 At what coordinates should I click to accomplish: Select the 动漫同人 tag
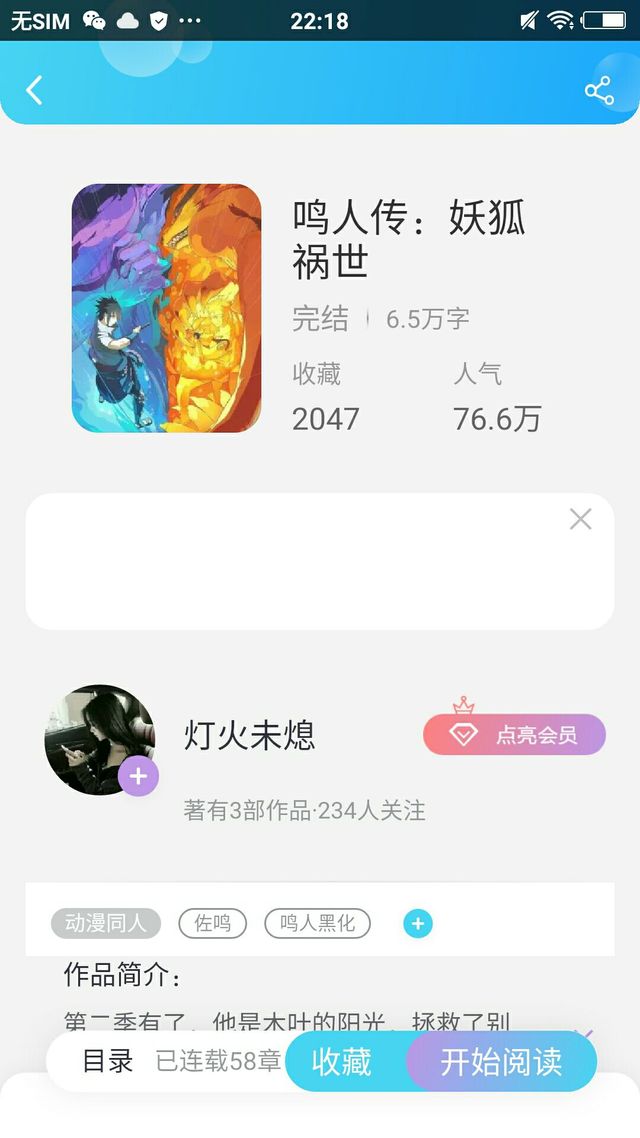coord(106,923)
